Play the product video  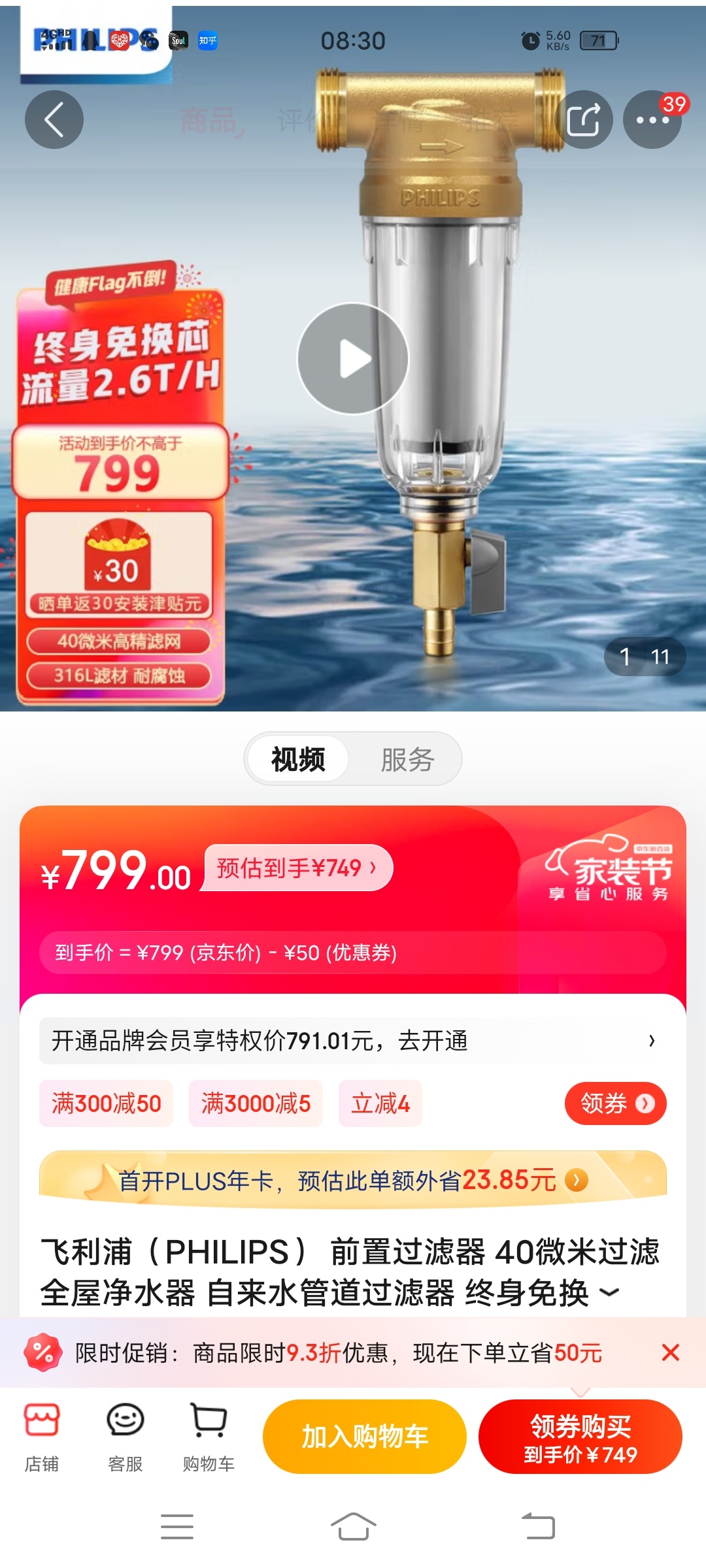pos(353,359)
